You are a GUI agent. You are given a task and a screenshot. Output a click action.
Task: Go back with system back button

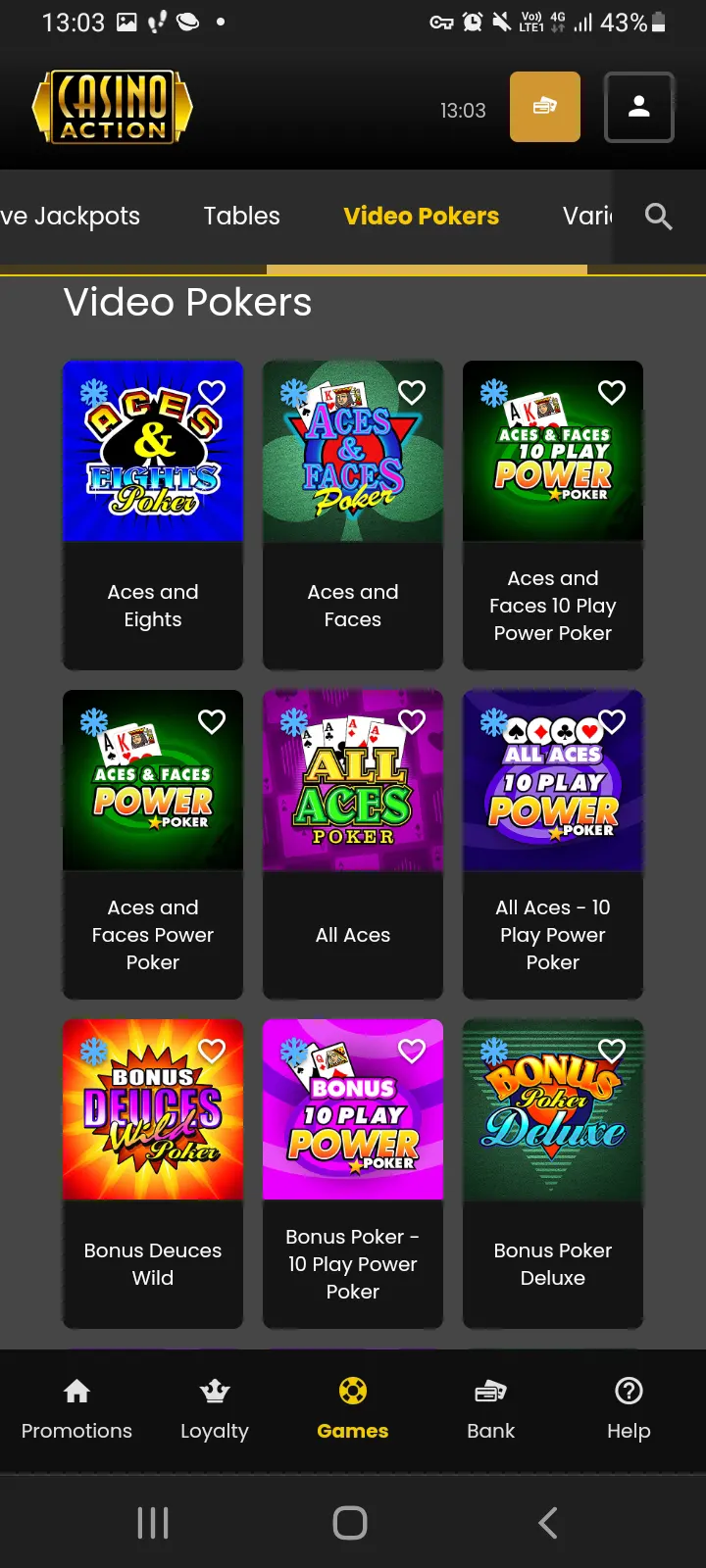point(548,1523)
